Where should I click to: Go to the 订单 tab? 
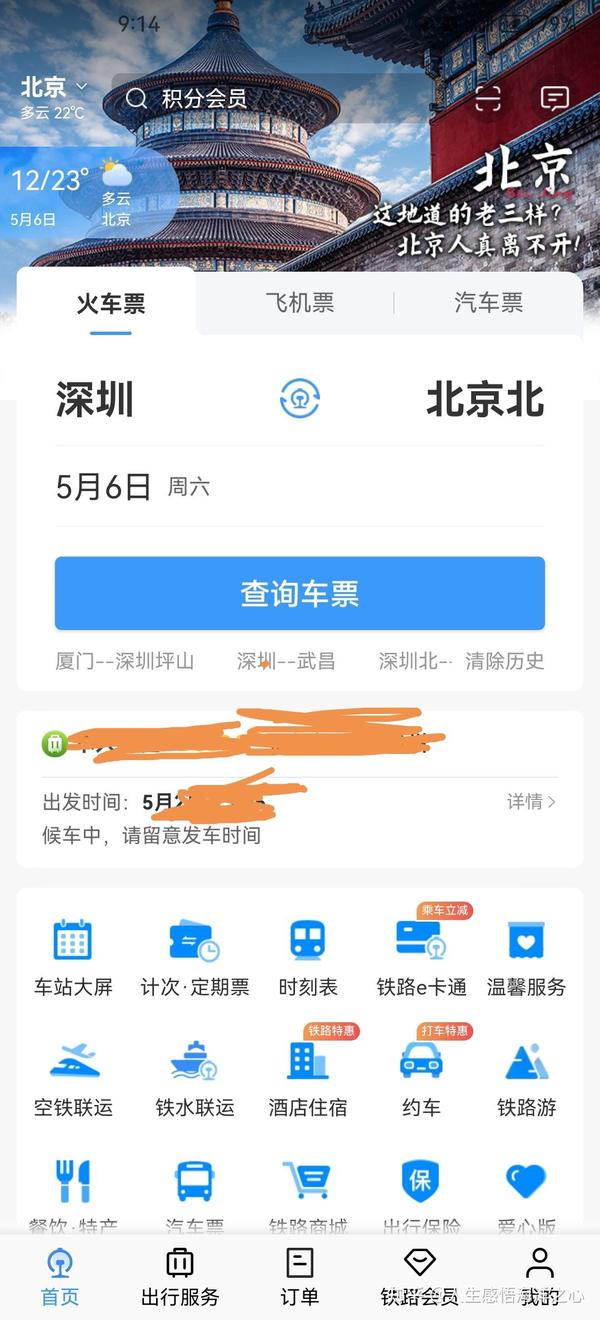pos(299,1277)
